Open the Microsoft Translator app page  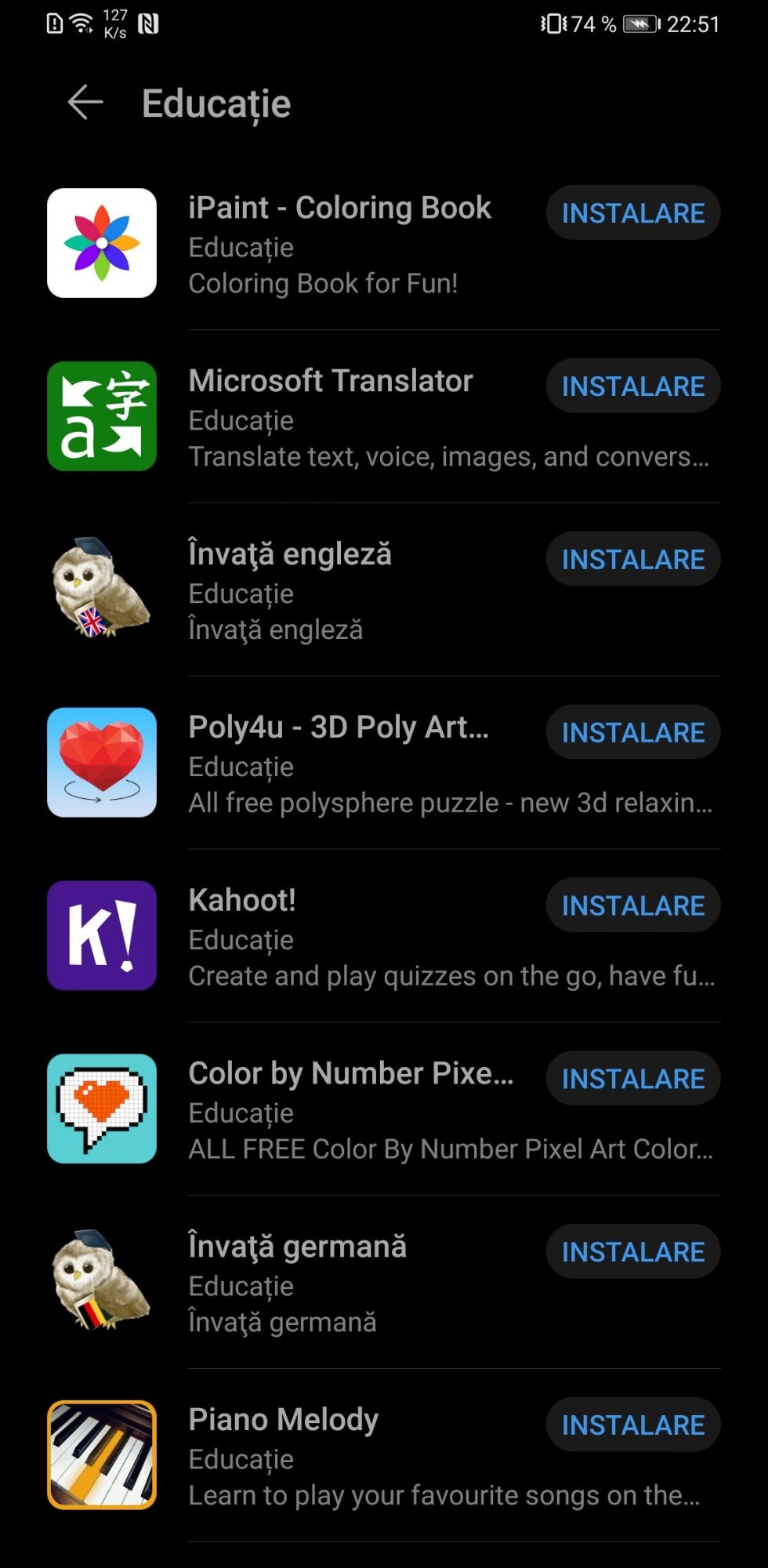(330, 382)
